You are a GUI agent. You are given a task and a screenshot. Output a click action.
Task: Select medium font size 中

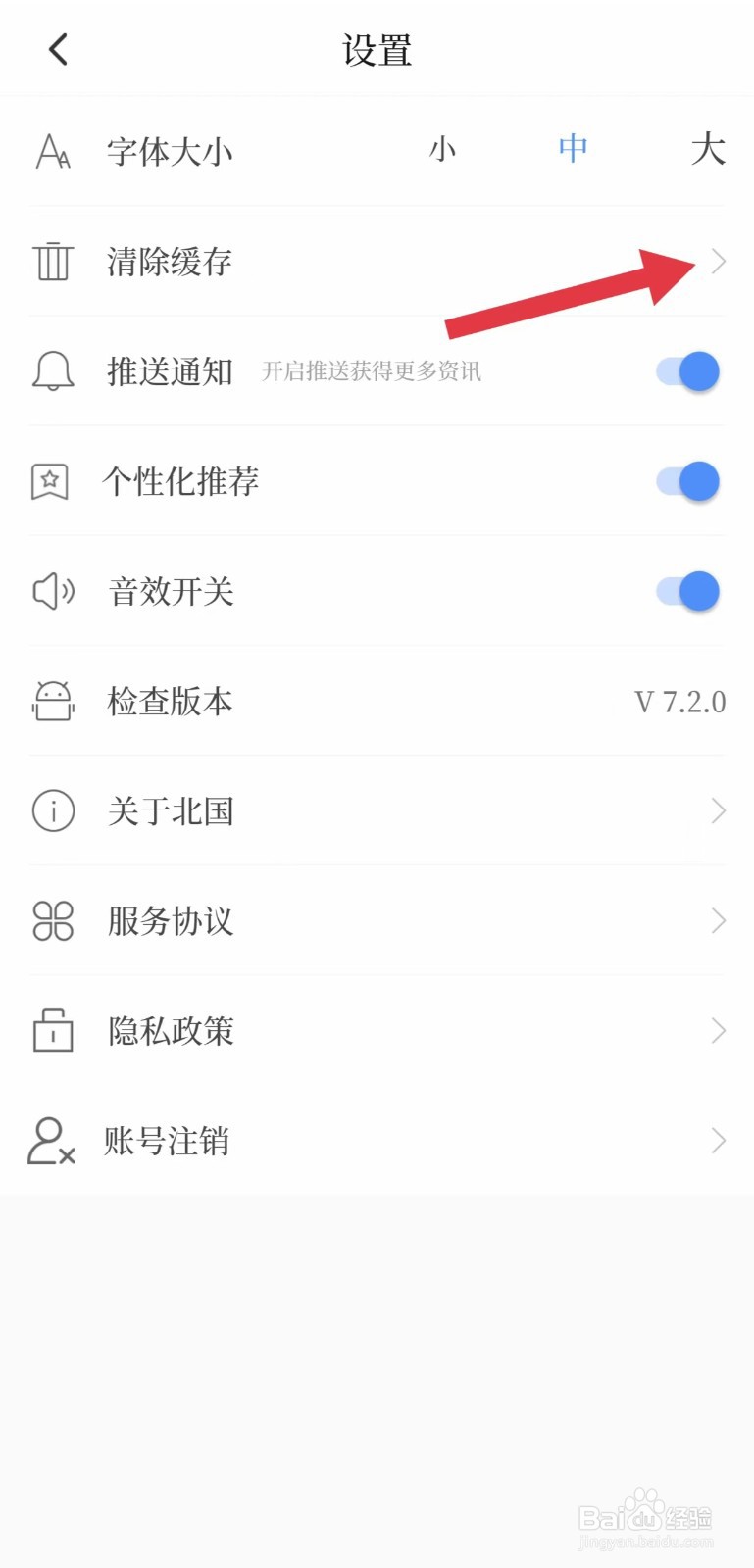573,149
